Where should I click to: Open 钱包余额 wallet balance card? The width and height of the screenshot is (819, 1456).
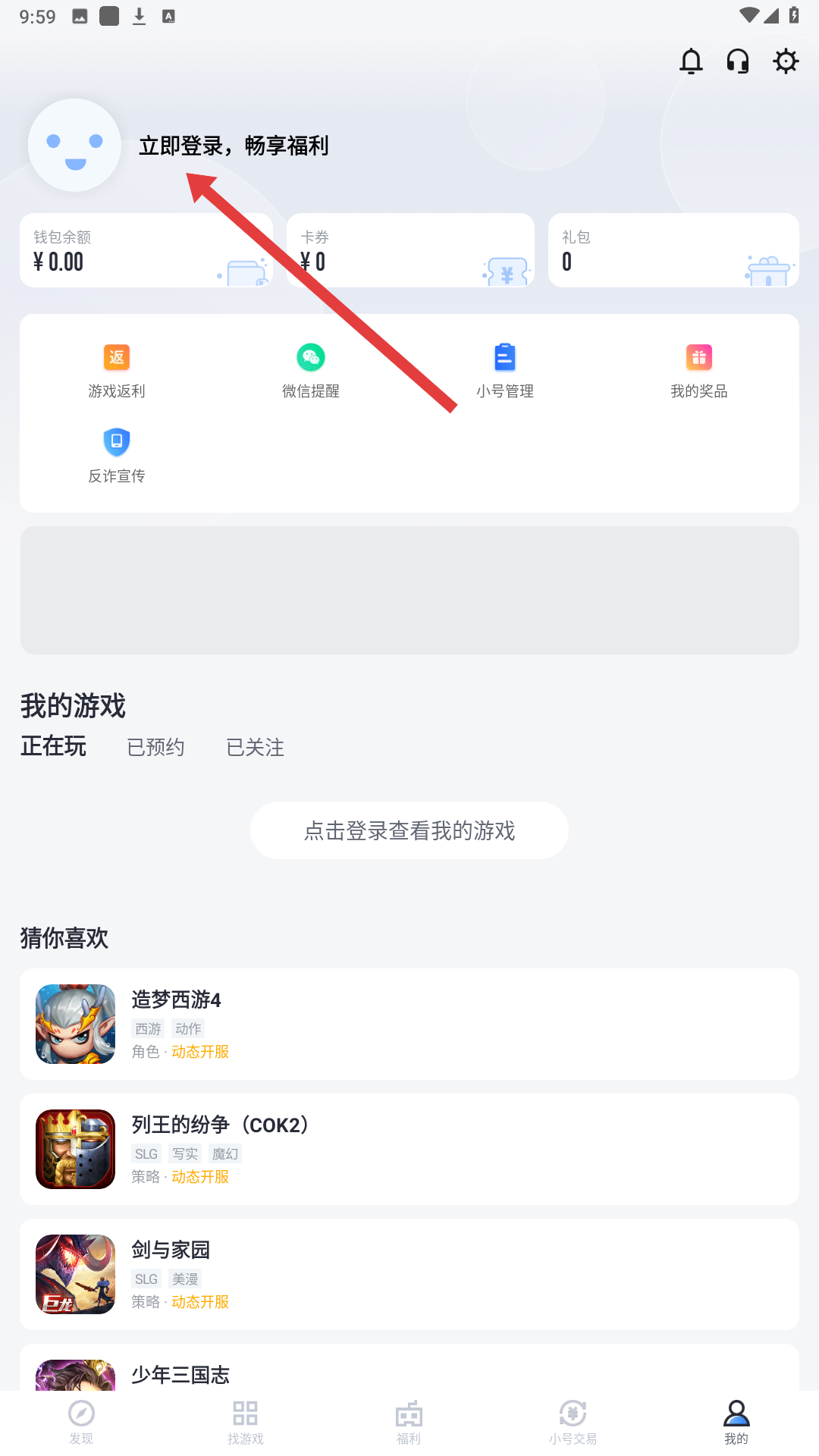(x=146, y=250)
